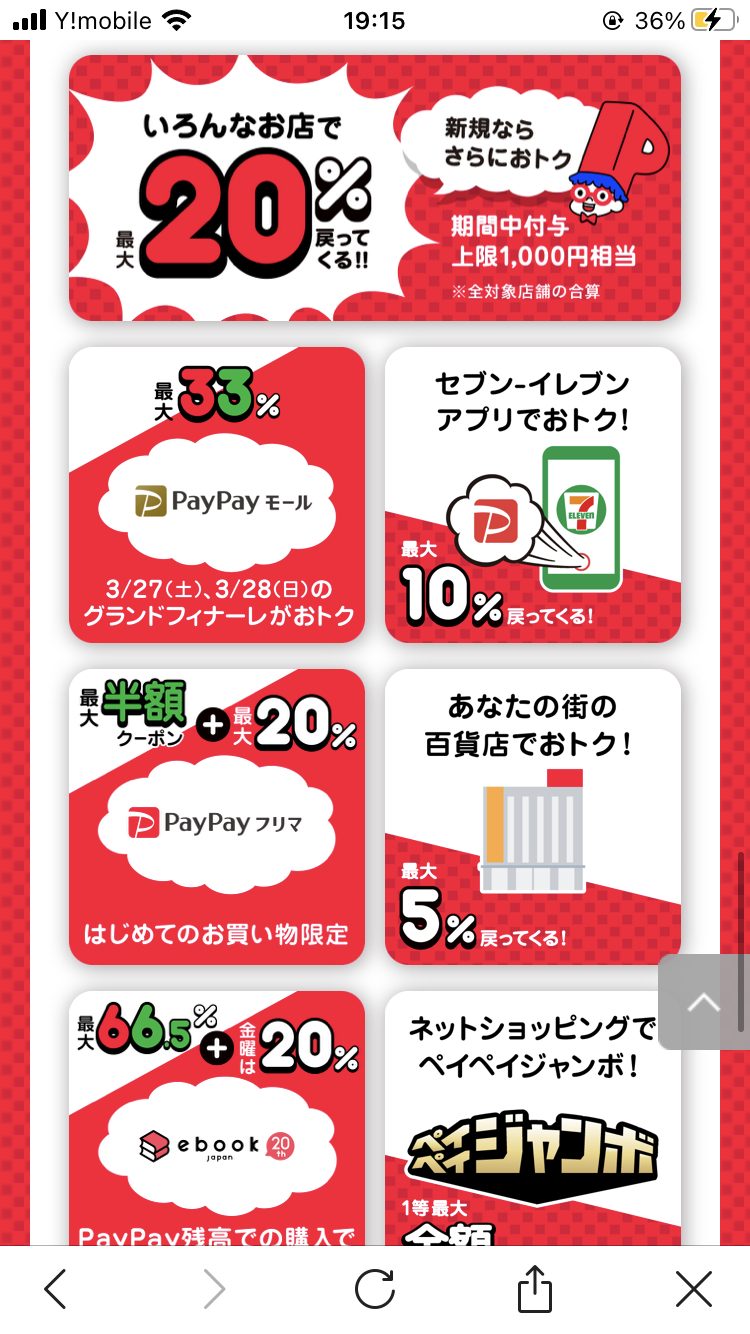The height and width of the screenshot is (1334, 750).
Task: Open the PayPay Flea Market half-price coupon card
Action: pos(217,817)
